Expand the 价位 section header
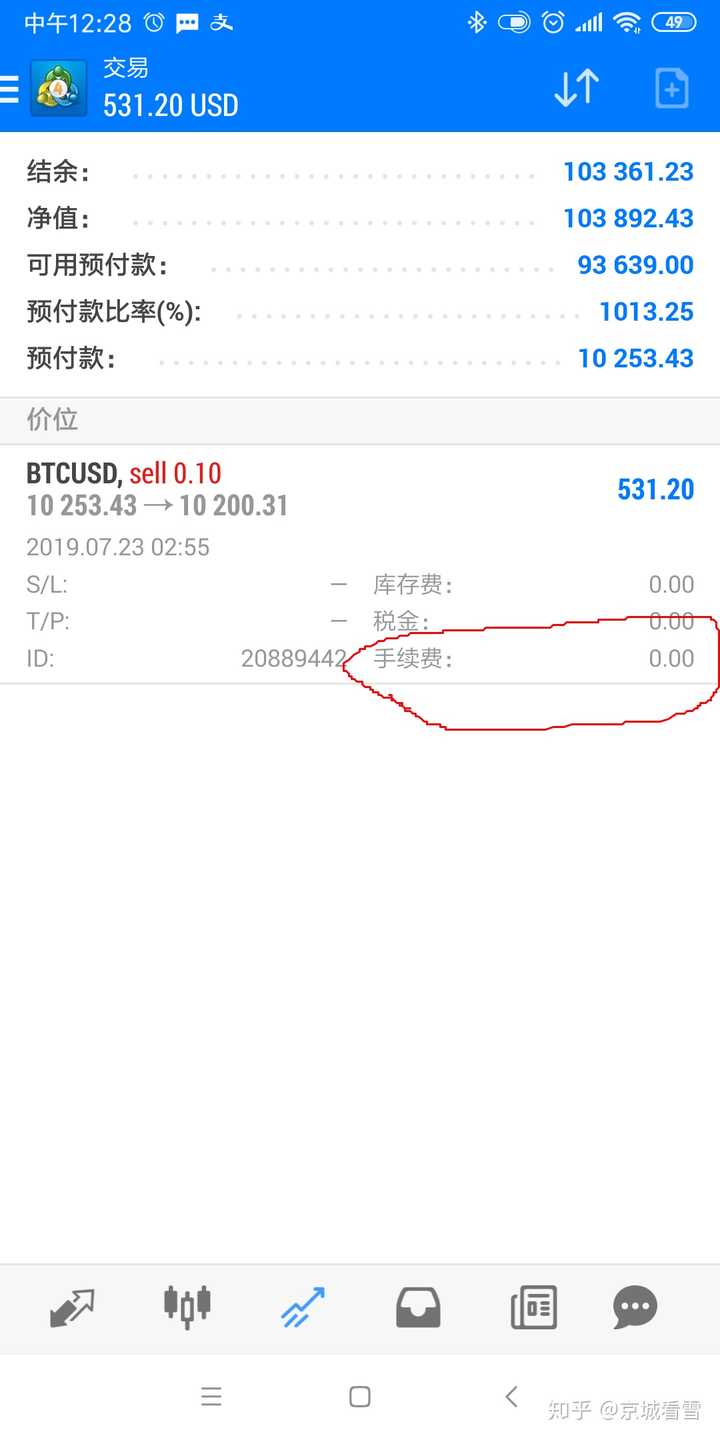Screen dimensions: 720x1440 (x=360, y=420)
